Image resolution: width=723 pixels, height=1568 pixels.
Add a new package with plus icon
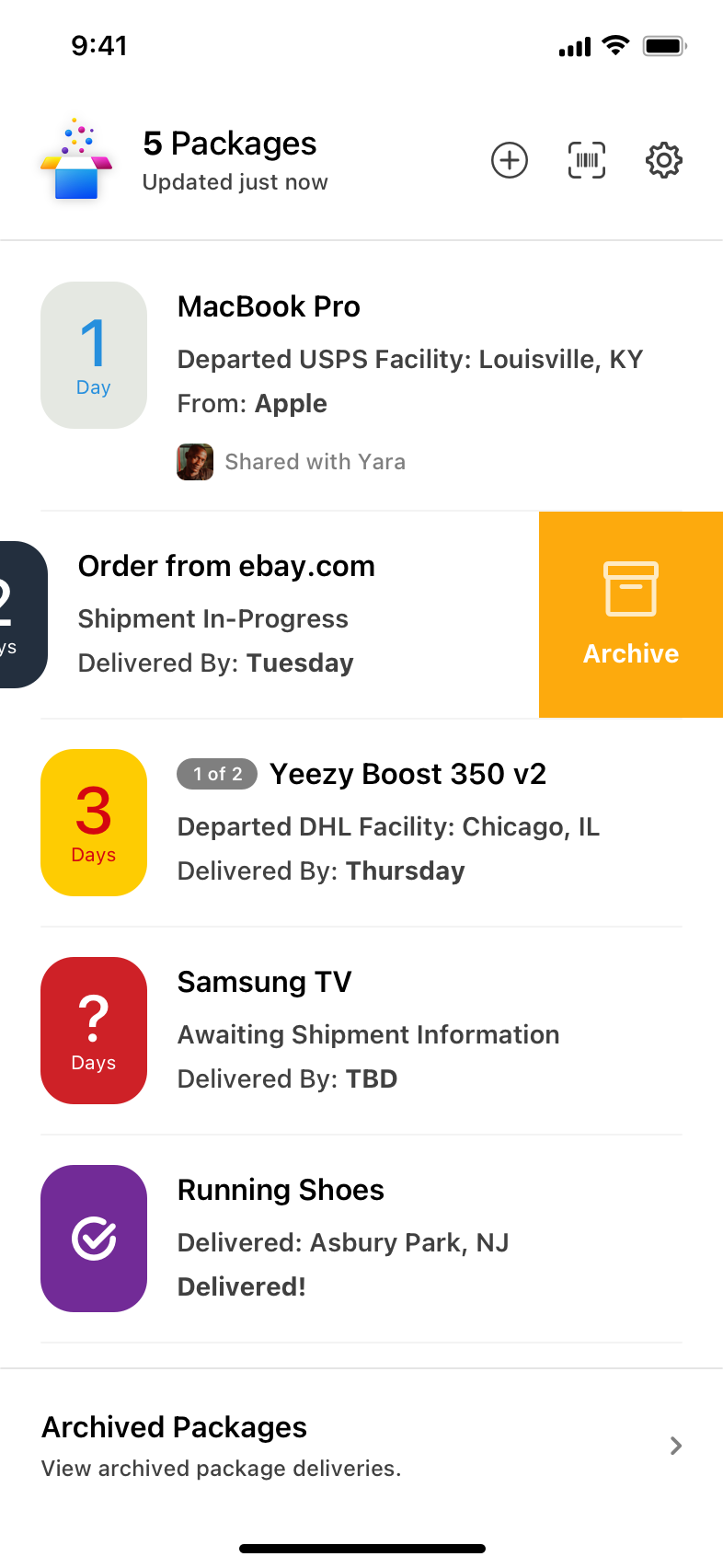tap(509, 160)
